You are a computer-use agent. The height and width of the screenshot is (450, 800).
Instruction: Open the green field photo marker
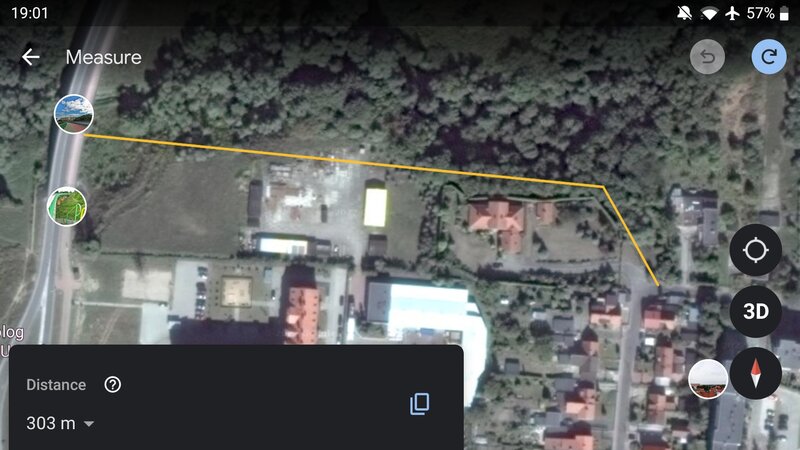[x=67, y=207]
